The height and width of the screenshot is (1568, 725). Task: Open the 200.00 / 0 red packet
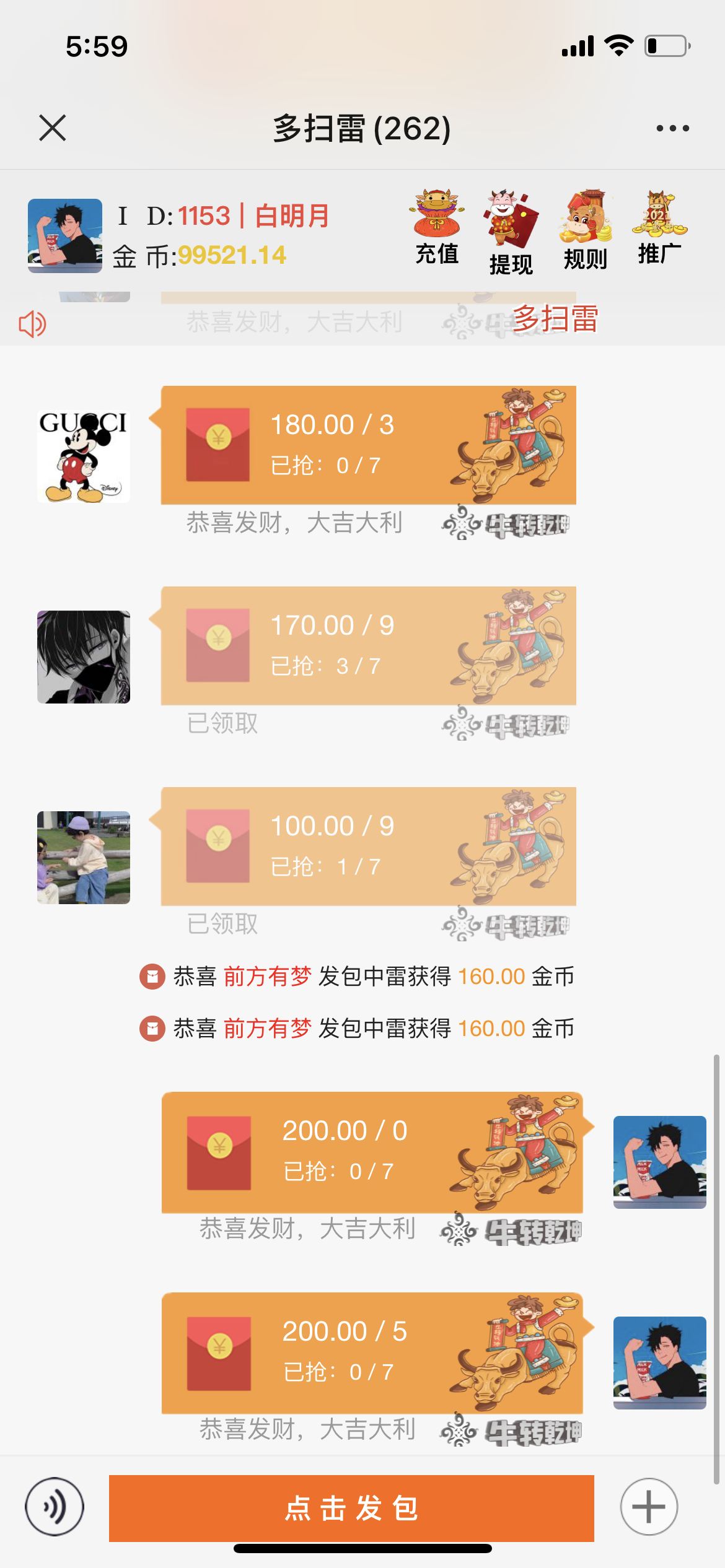(x=372, y=1152)
